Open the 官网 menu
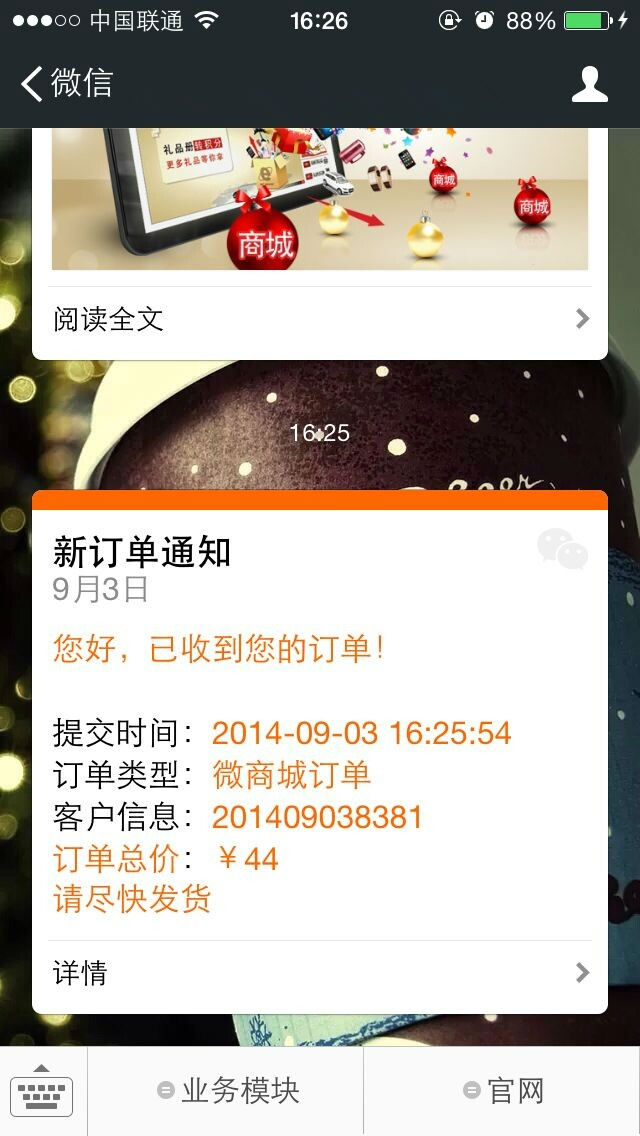Viewport: 640px width, 1136px height. pos(503,1091)
